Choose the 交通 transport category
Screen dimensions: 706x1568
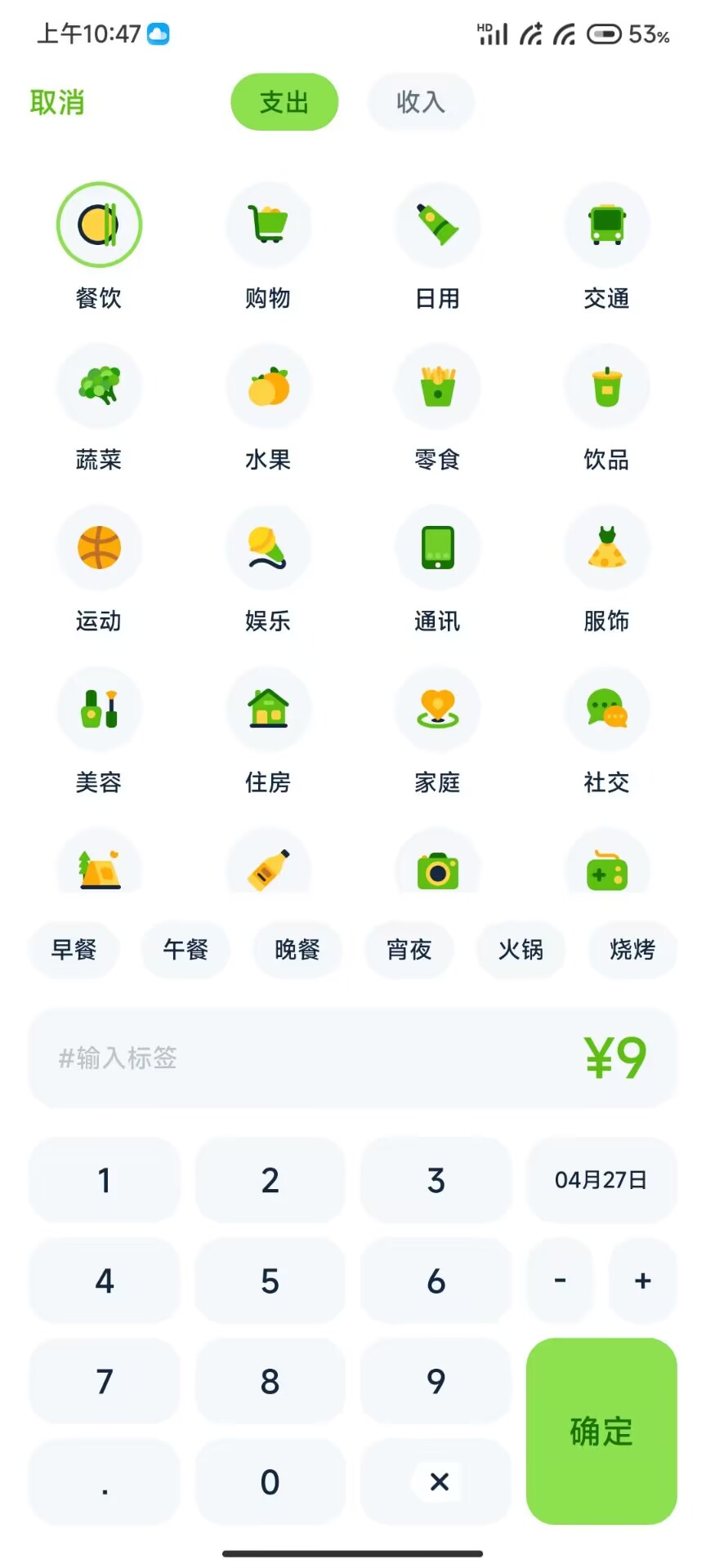606,225
